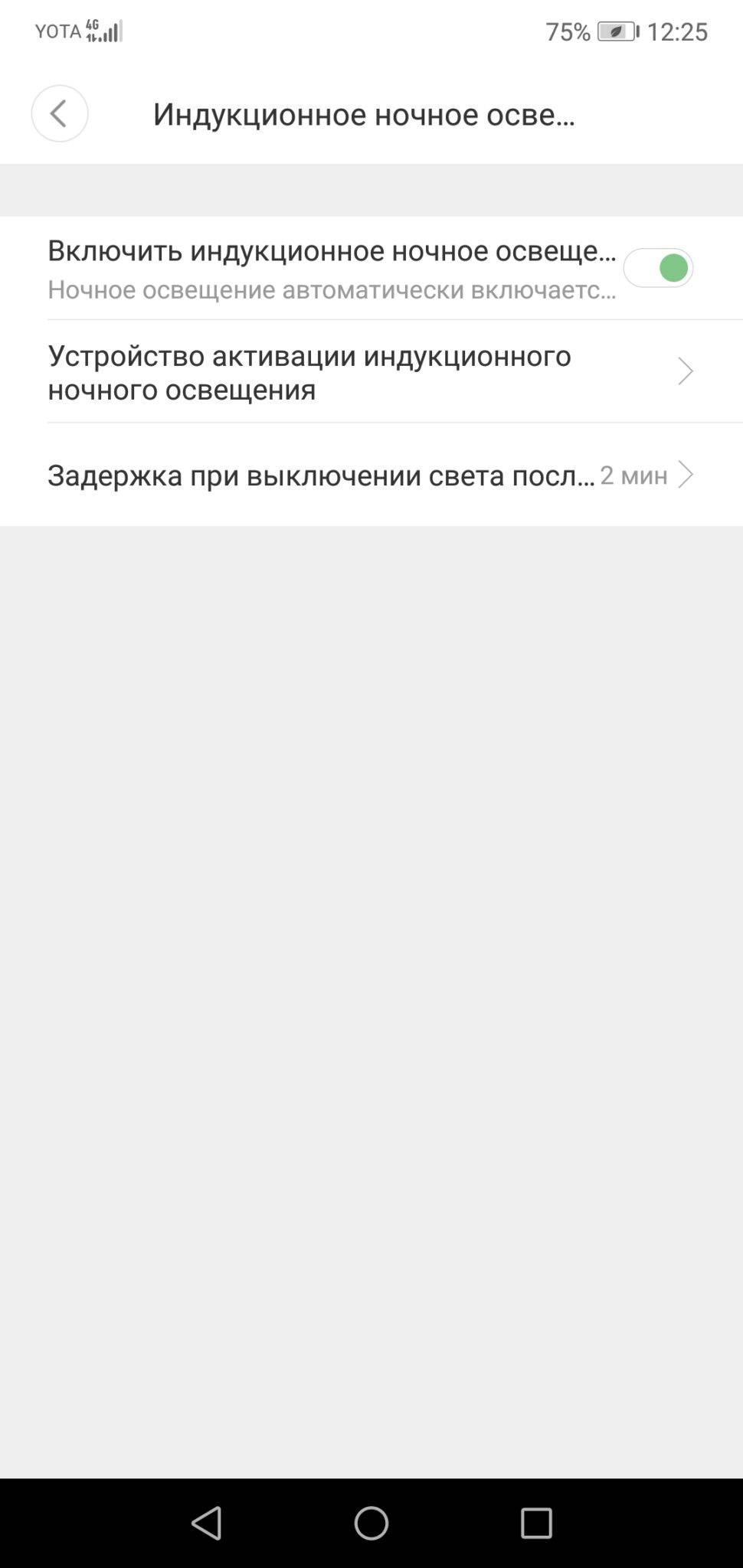Tap the system home button
743x1568 pixels.
371,1523
